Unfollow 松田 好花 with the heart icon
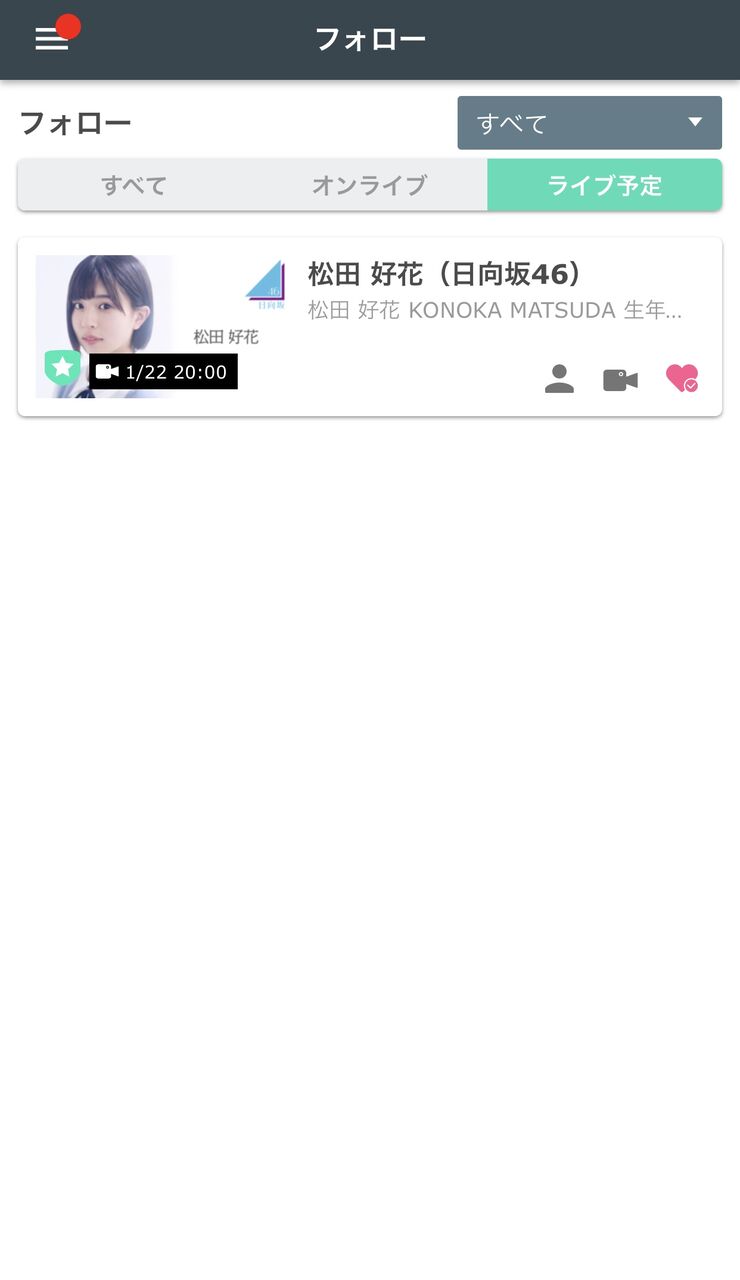The width and height of the screenshot is (740, 1280). coord(682,378)
